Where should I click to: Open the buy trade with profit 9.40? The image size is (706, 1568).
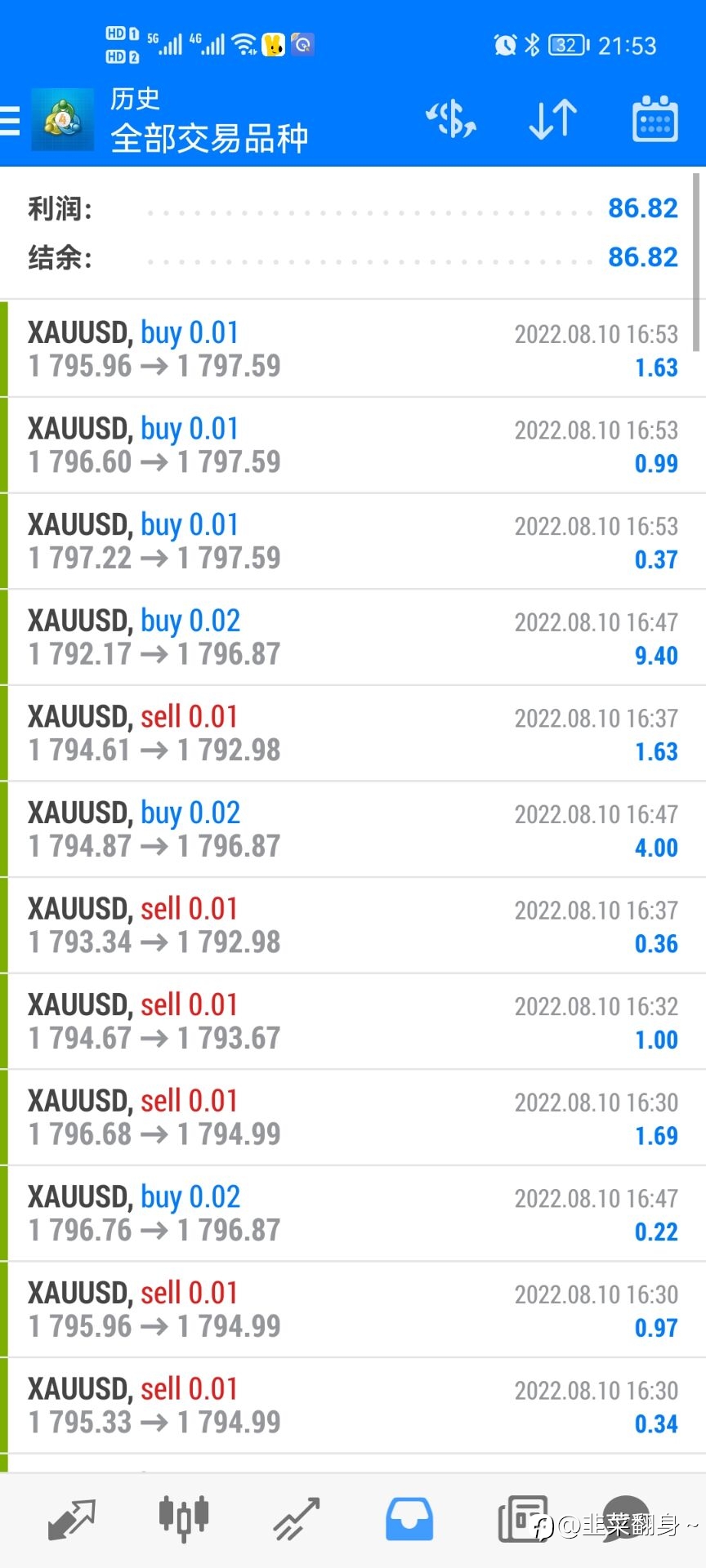353,637
